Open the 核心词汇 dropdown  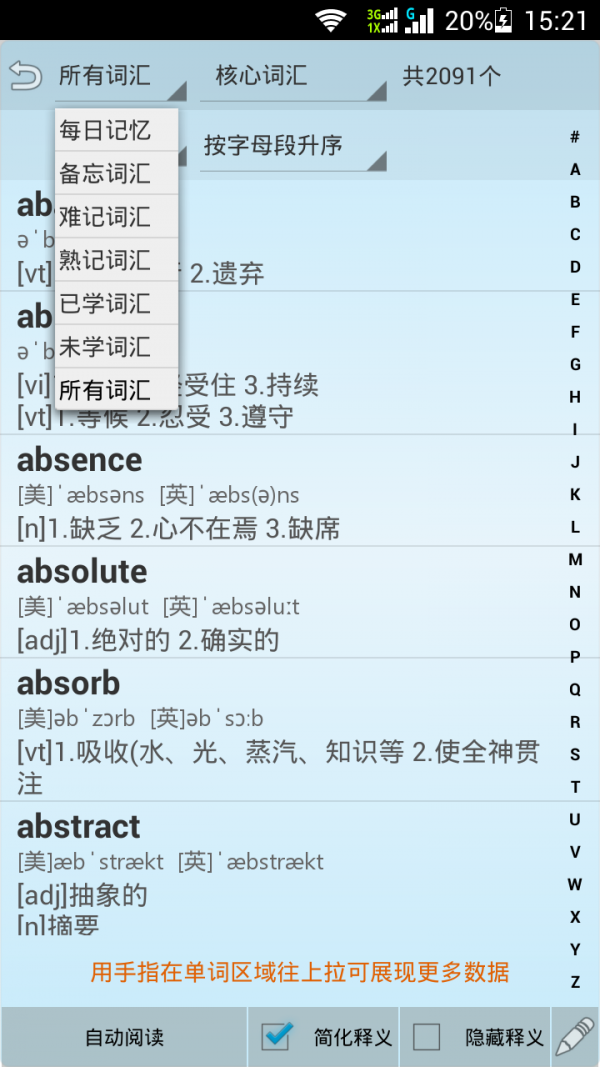292,77
